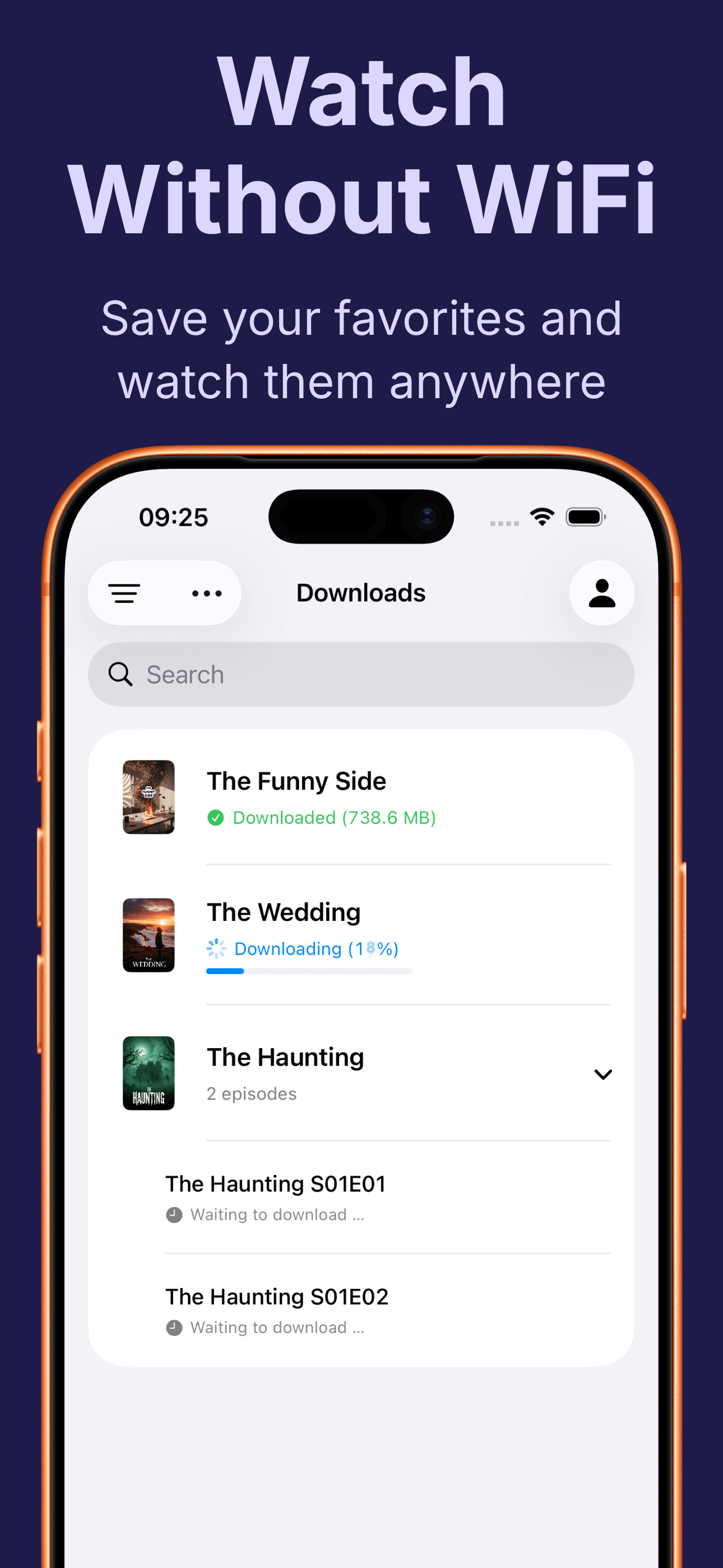Click the Downloading spinner icon for The Wedding
This screenshot has width=723, height=1568.
click(x=217, y=948)
